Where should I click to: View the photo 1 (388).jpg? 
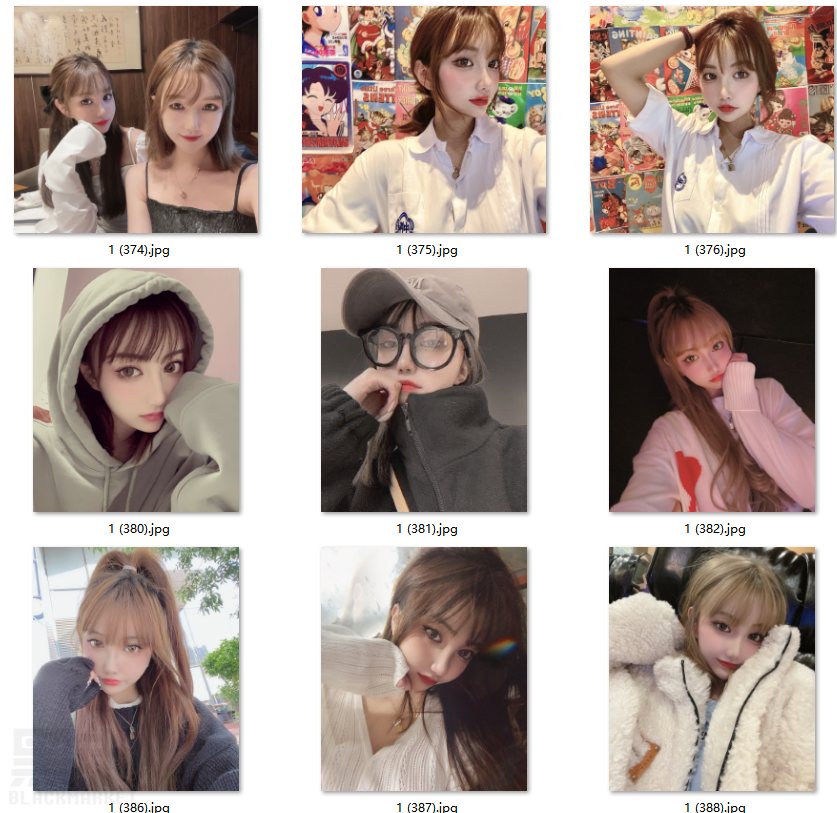[x=712, y=669]
